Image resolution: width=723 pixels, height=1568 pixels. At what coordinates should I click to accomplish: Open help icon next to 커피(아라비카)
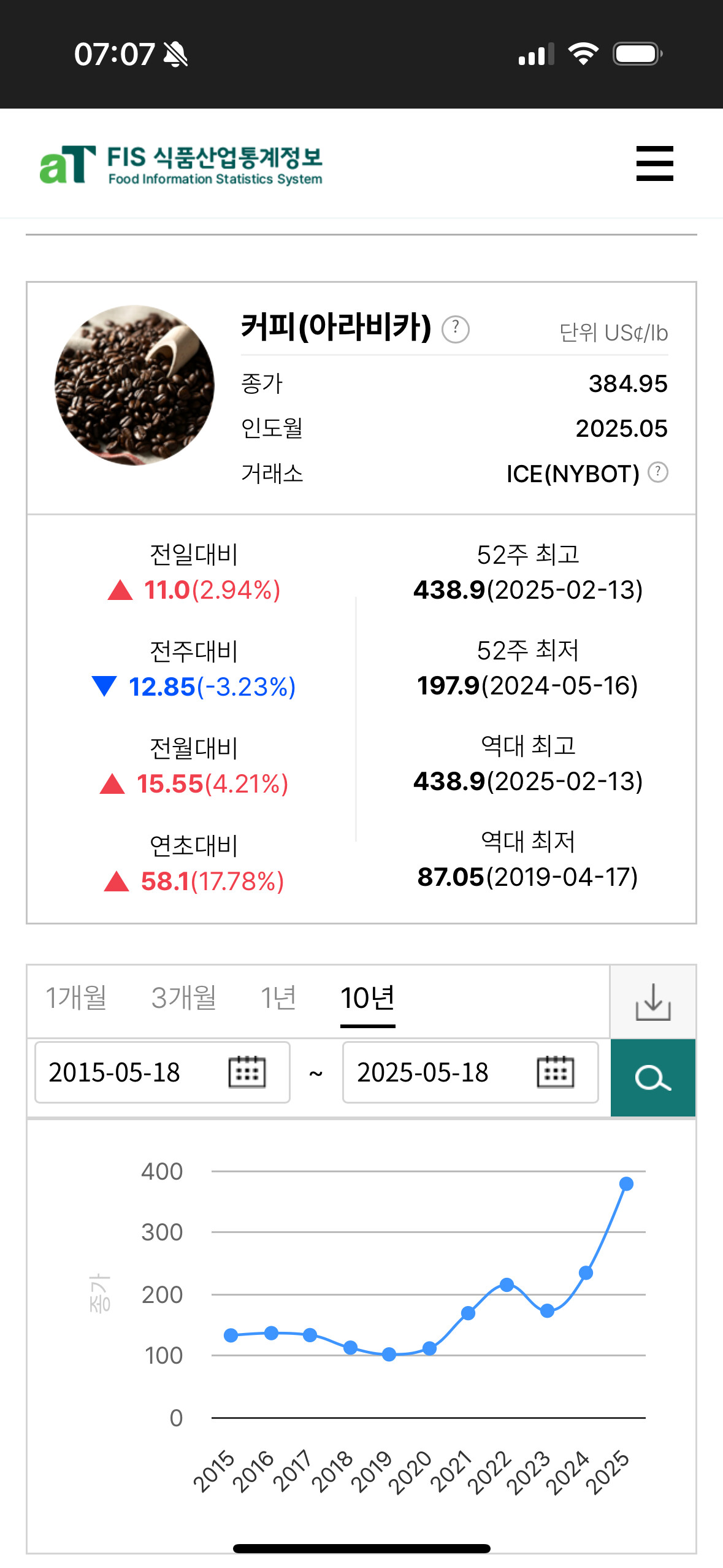pyautogui.click(x=456, y=329)
